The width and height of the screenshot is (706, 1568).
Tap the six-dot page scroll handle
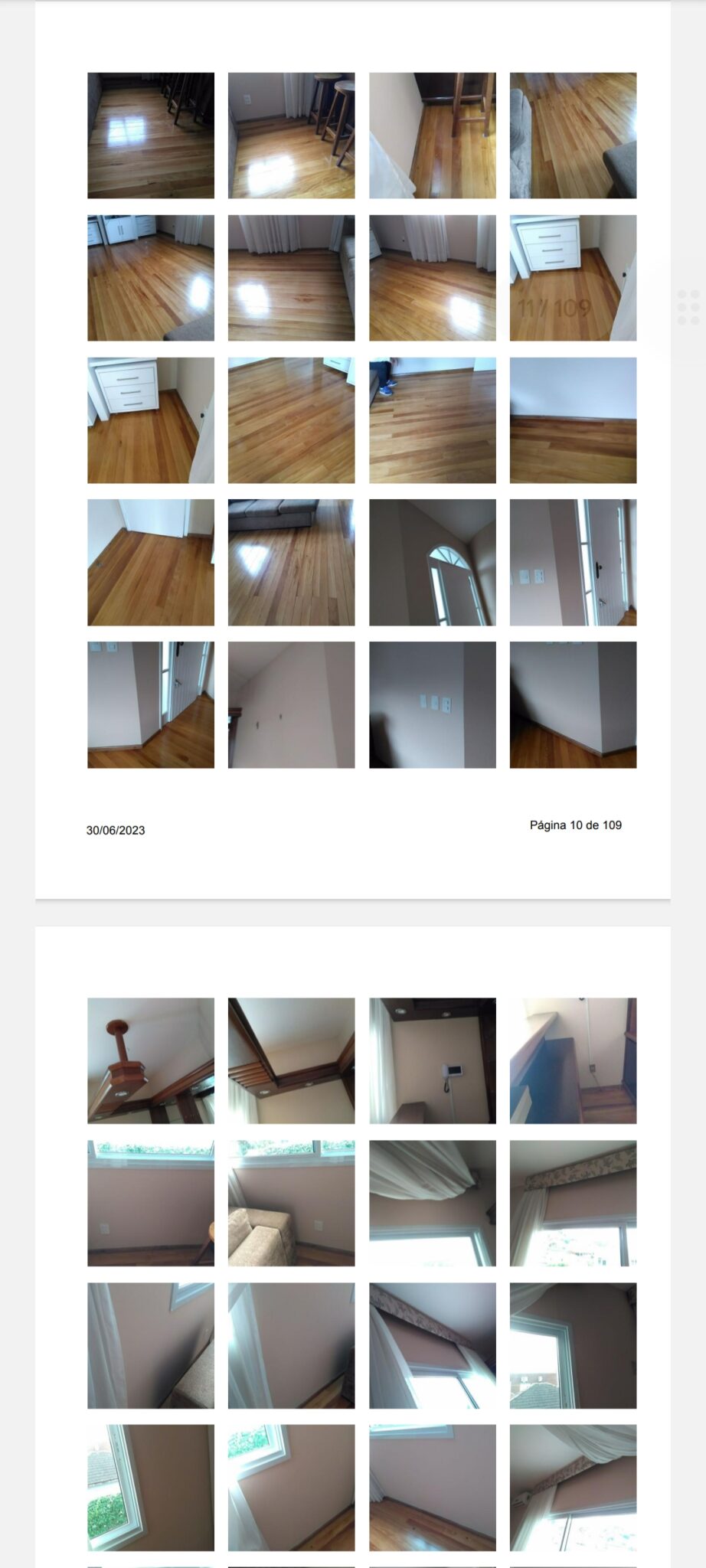(688, 307)
